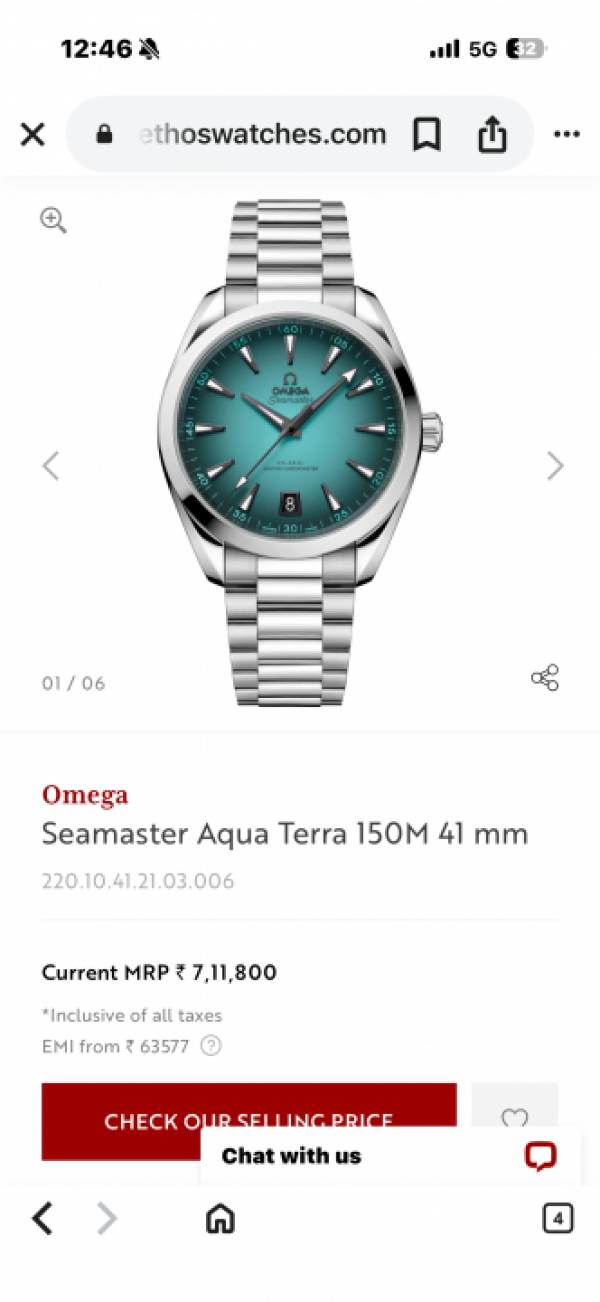This screenshot has width=600, height=1302.
Task: Open the browser overflow menu
Action: [567, 135]
